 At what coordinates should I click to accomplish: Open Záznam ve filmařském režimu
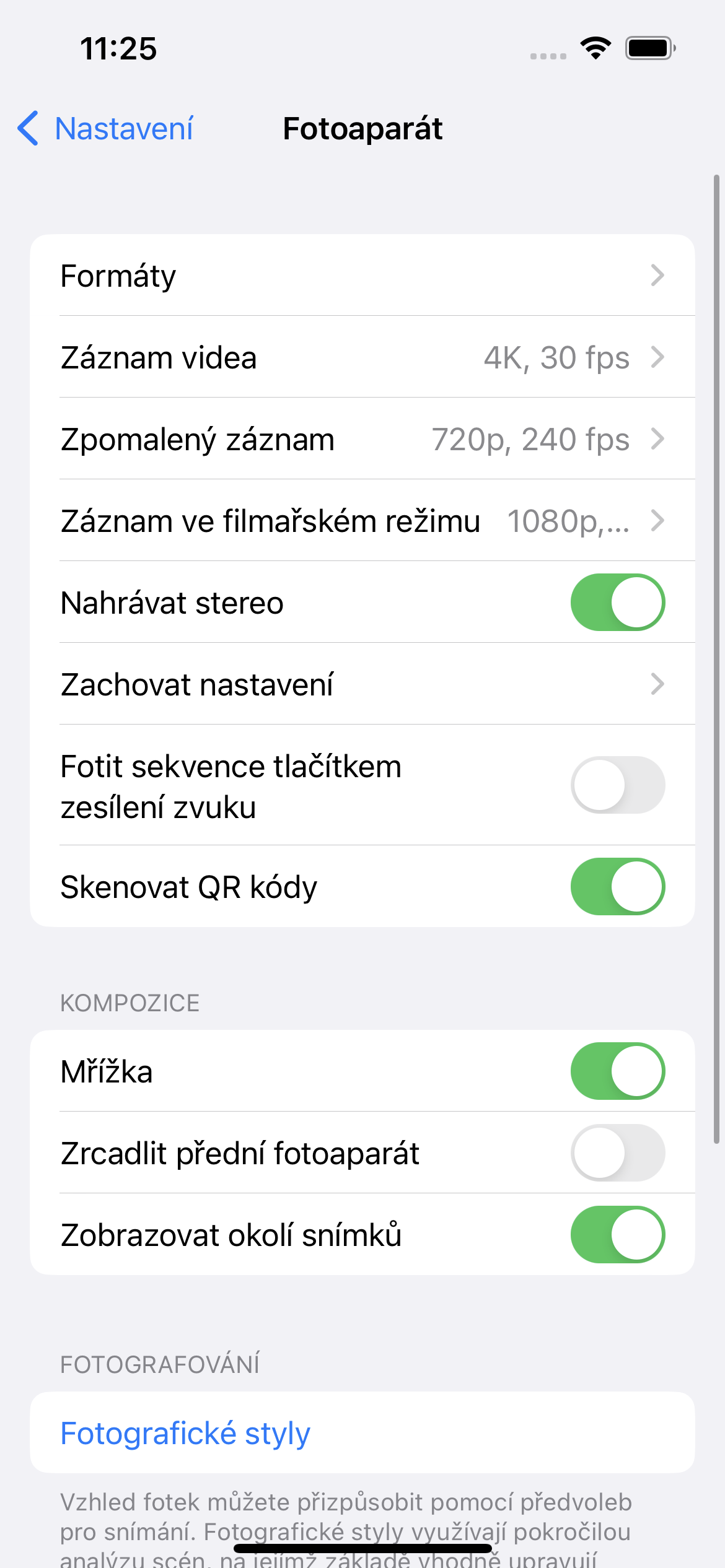[x=362, y=521]
